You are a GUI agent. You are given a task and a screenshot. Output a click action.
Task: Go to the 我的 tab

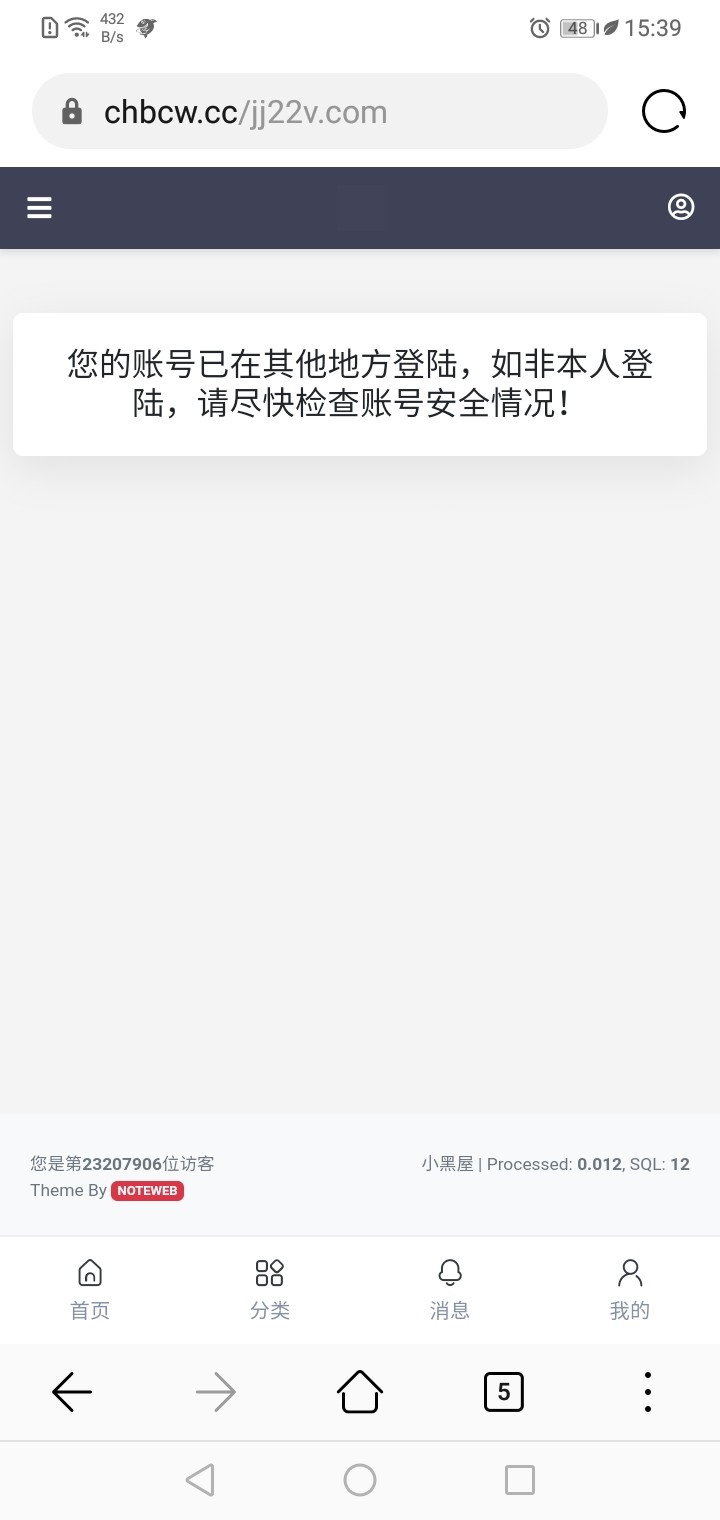[630, 1289]
